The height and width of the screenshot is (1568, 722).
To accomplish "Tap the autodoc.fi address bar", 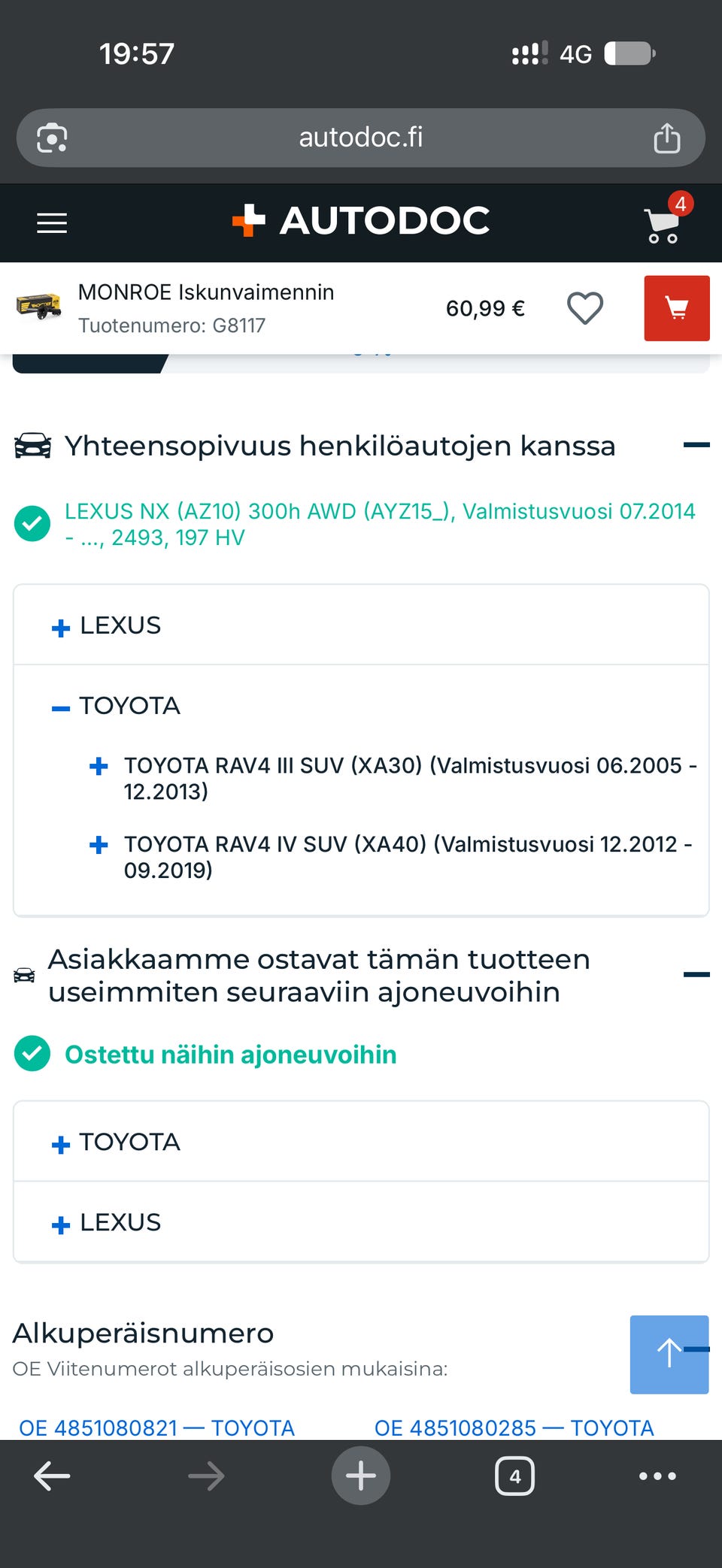I will [361, 138].
